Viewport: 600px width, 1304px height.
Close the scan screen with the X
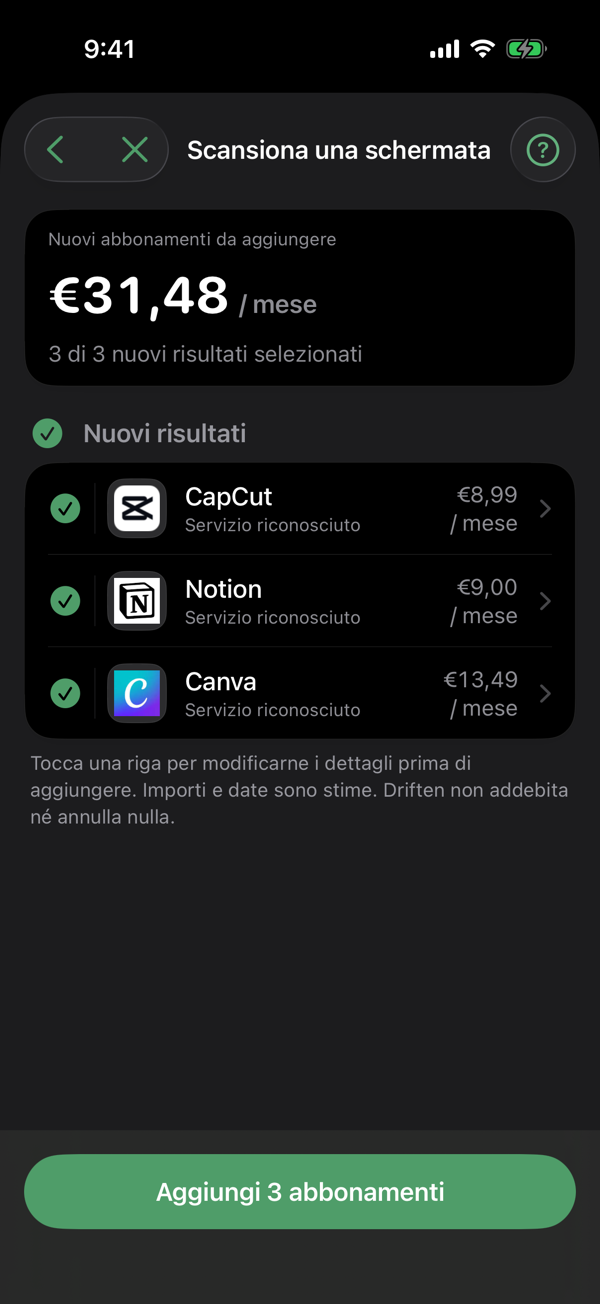(134, 150)
